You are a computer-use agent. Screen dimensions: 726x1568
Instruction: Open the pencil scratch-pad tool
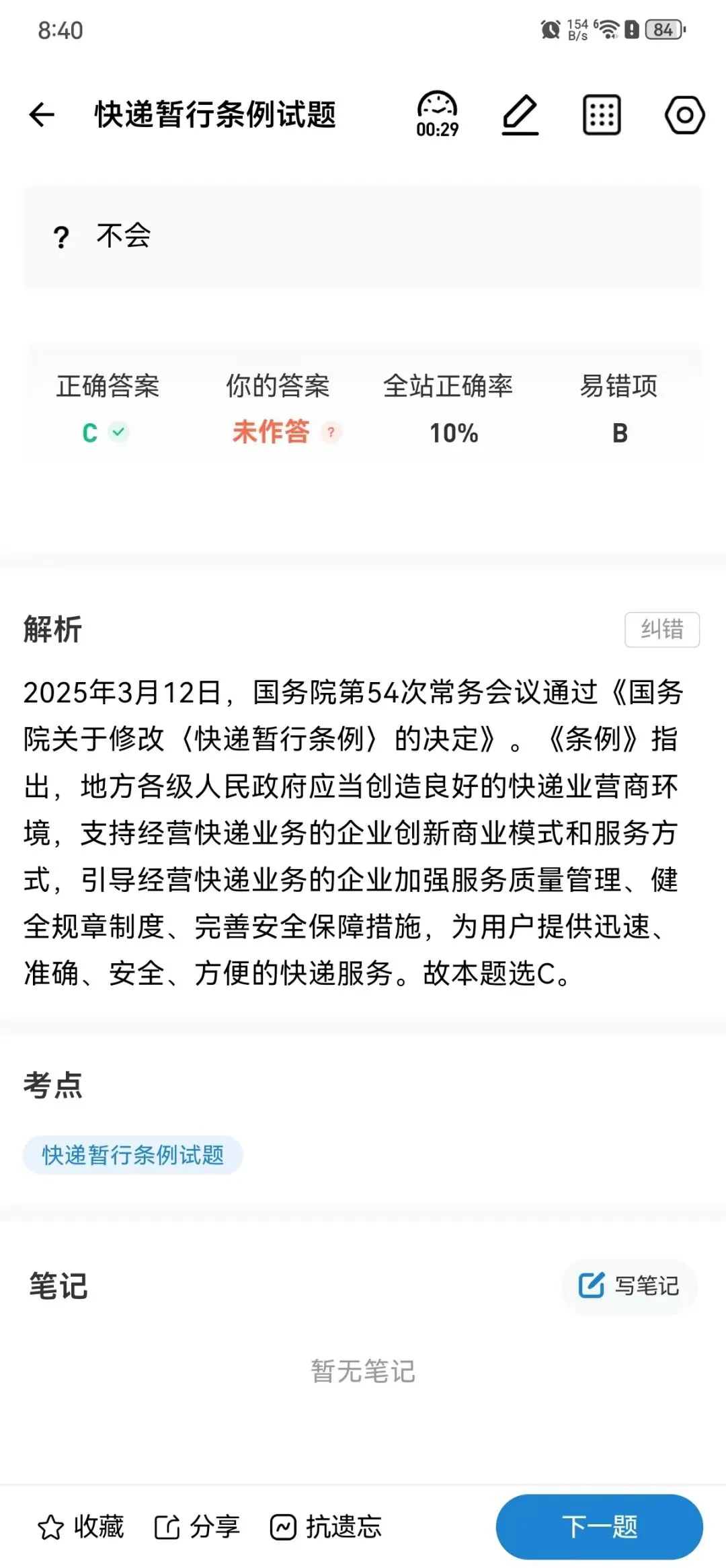click(x=520, y=114)
